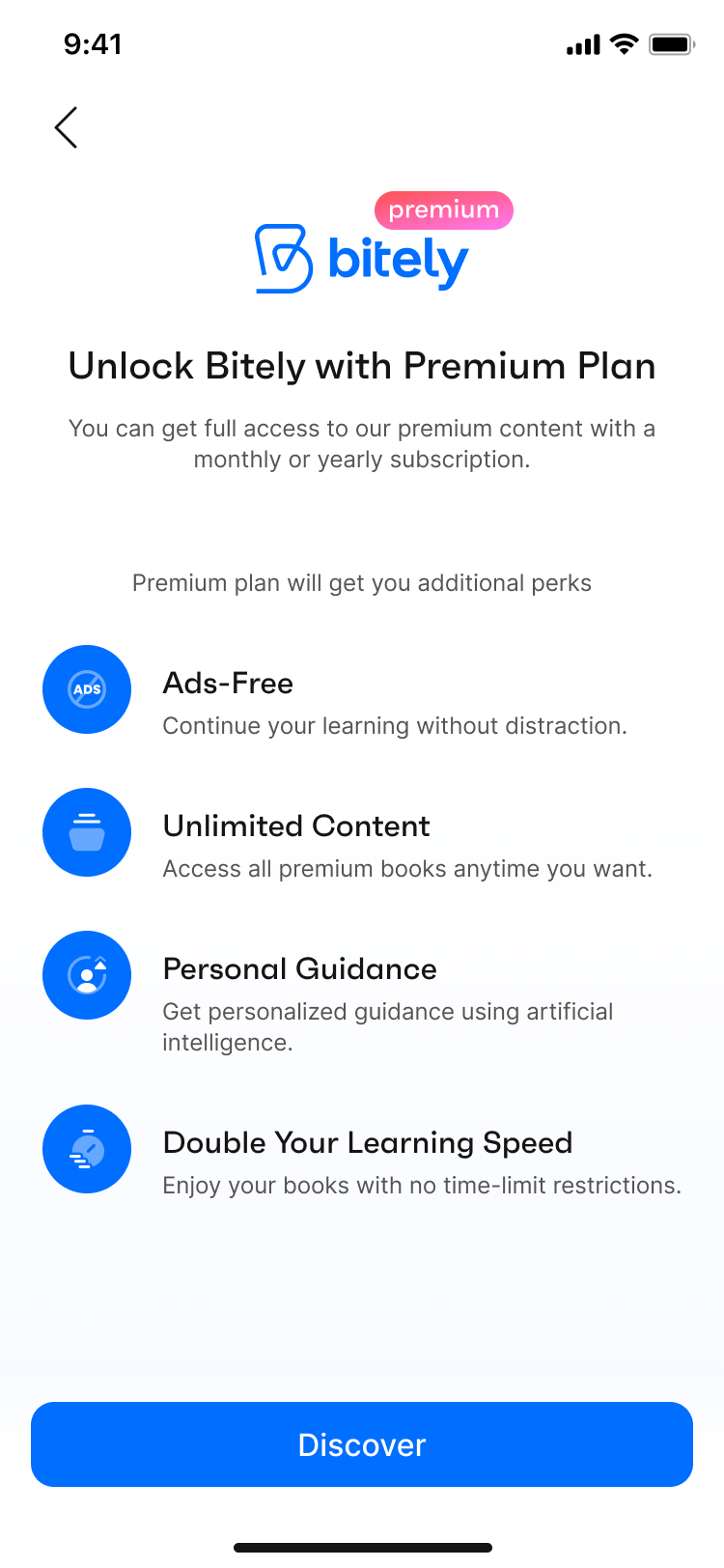Tap the Discover button
724x1568 pixels.
point(362,1444)
